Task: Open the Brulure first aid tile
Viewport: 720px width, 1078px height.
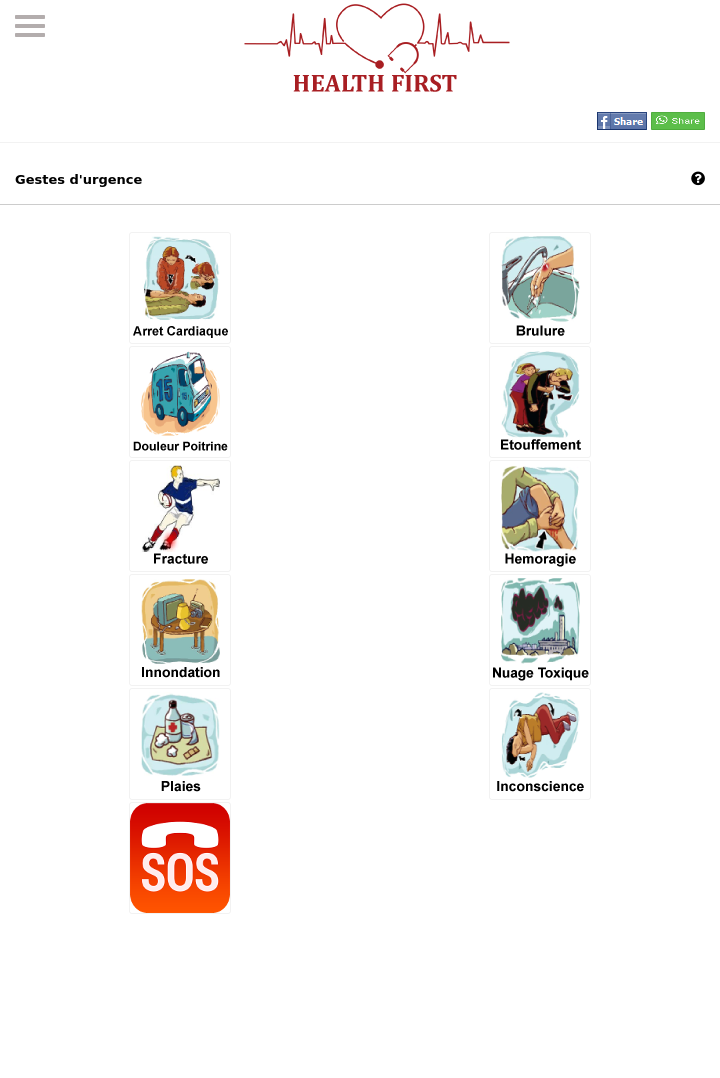Action: pos(540,288)
